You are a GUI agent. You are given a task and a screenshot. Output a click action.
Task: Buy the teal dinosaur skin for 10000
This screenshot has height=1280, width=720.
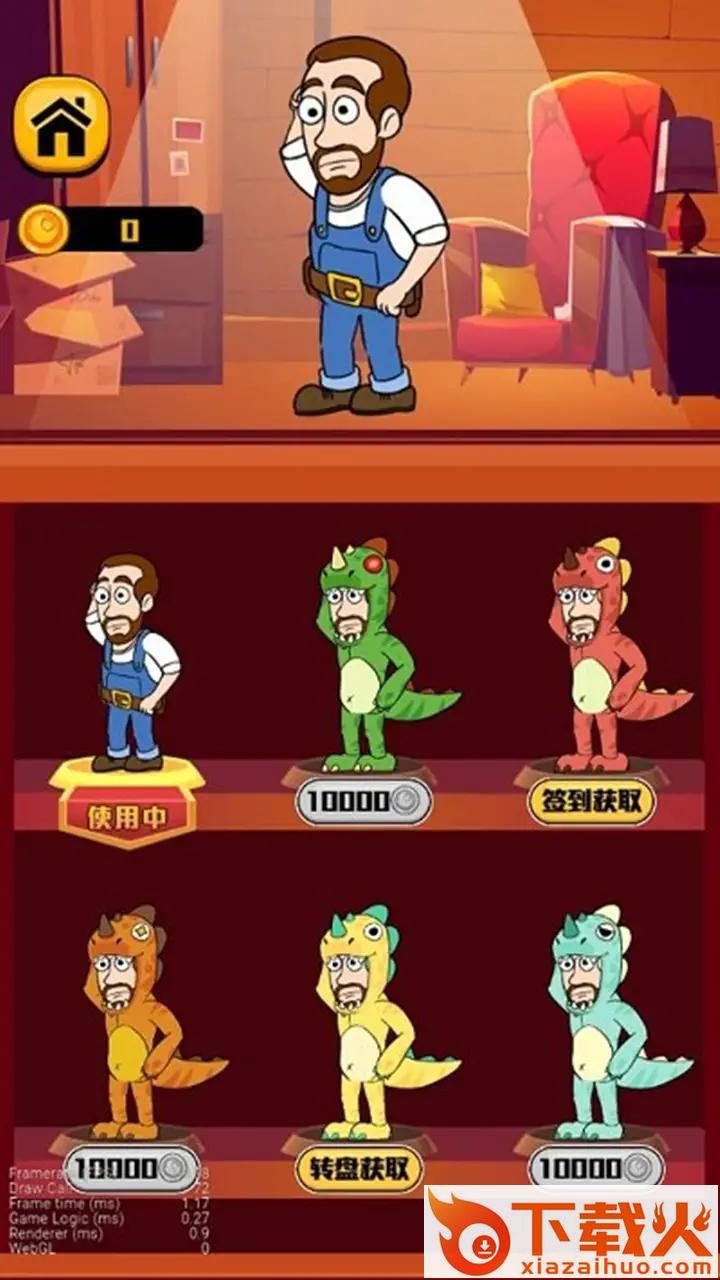[594, 1167]
